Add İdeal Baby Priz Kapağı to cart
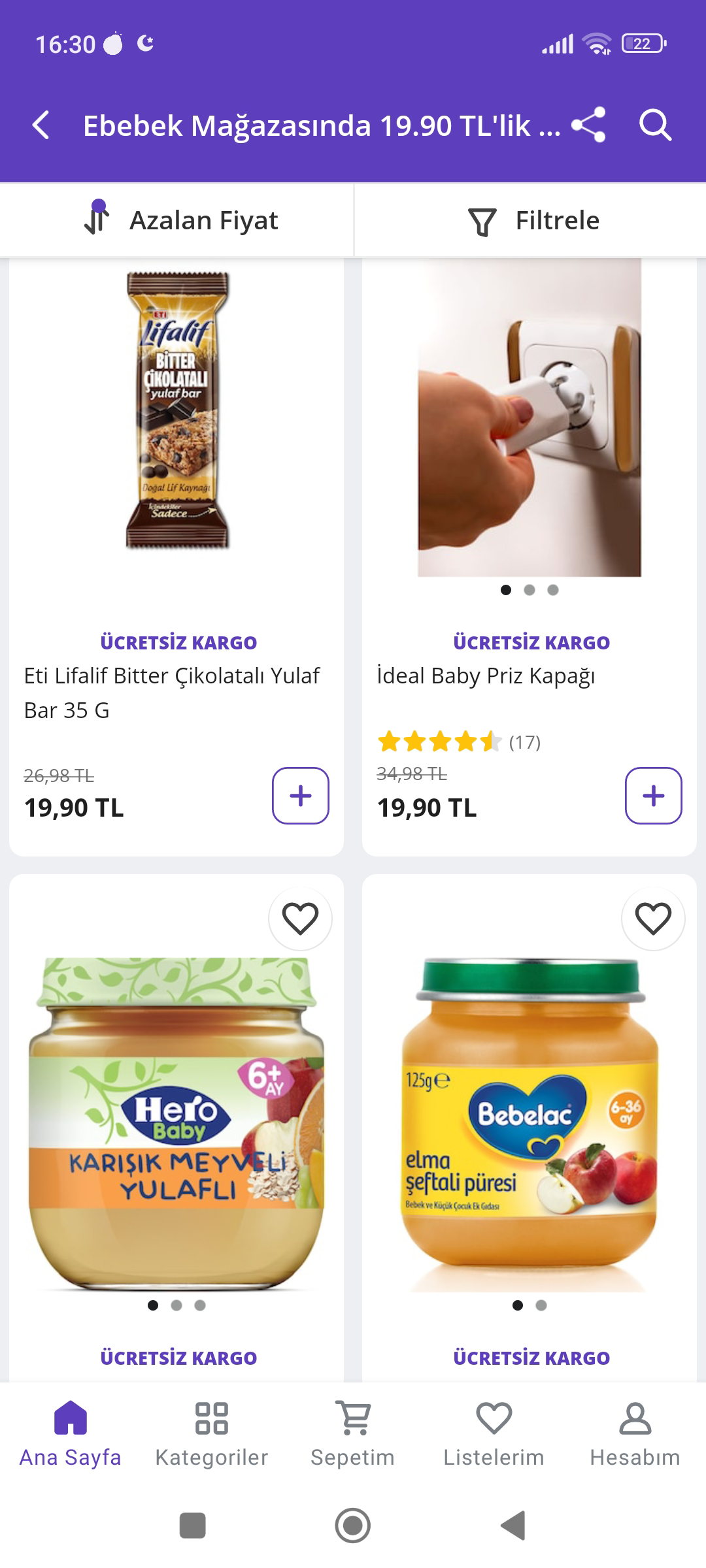Viewport: 706px width, 1568px height. [x=653, y=795]
